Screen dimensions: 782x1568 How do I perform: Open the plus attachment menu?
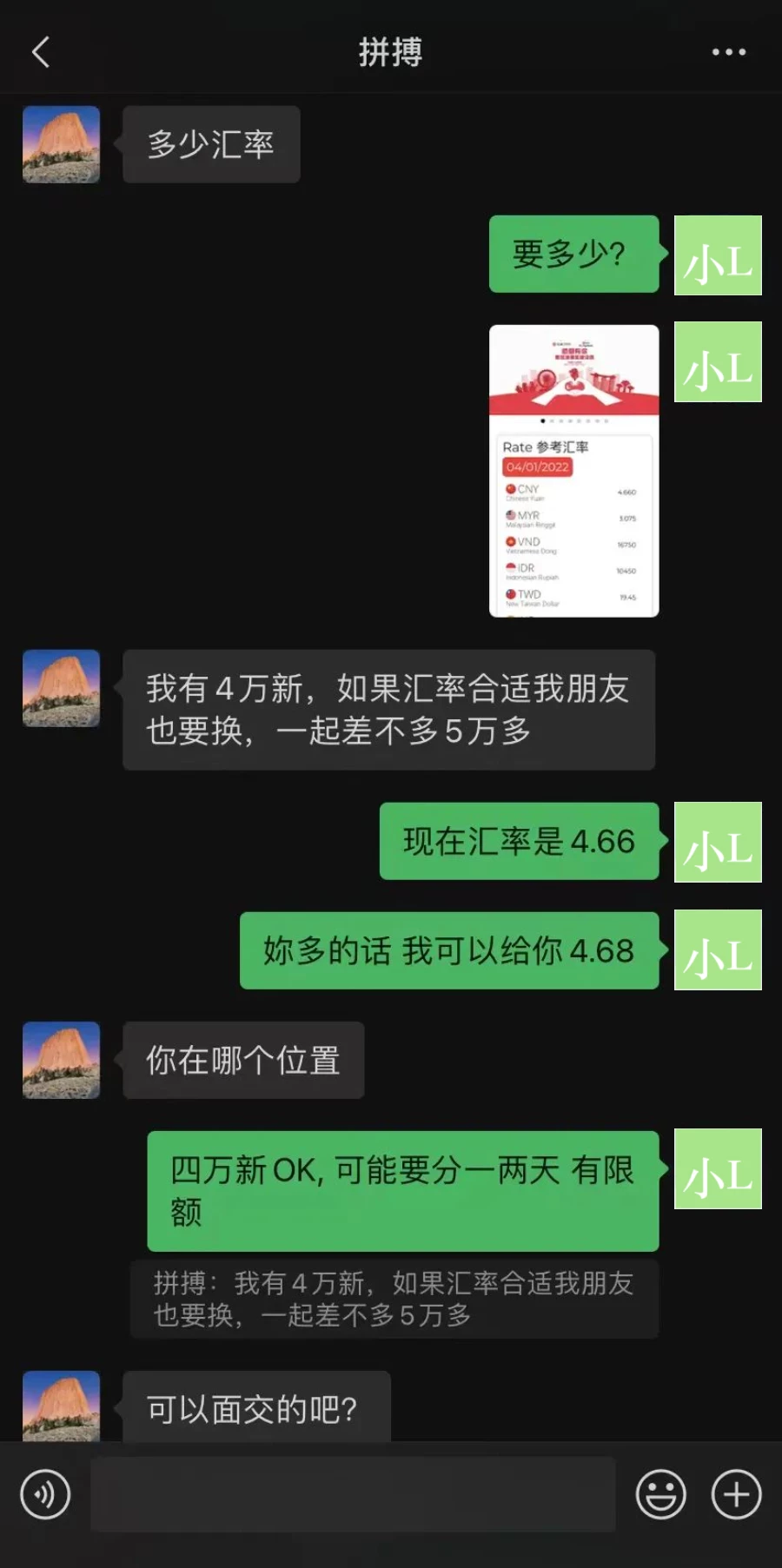[x=736, y=1494]
